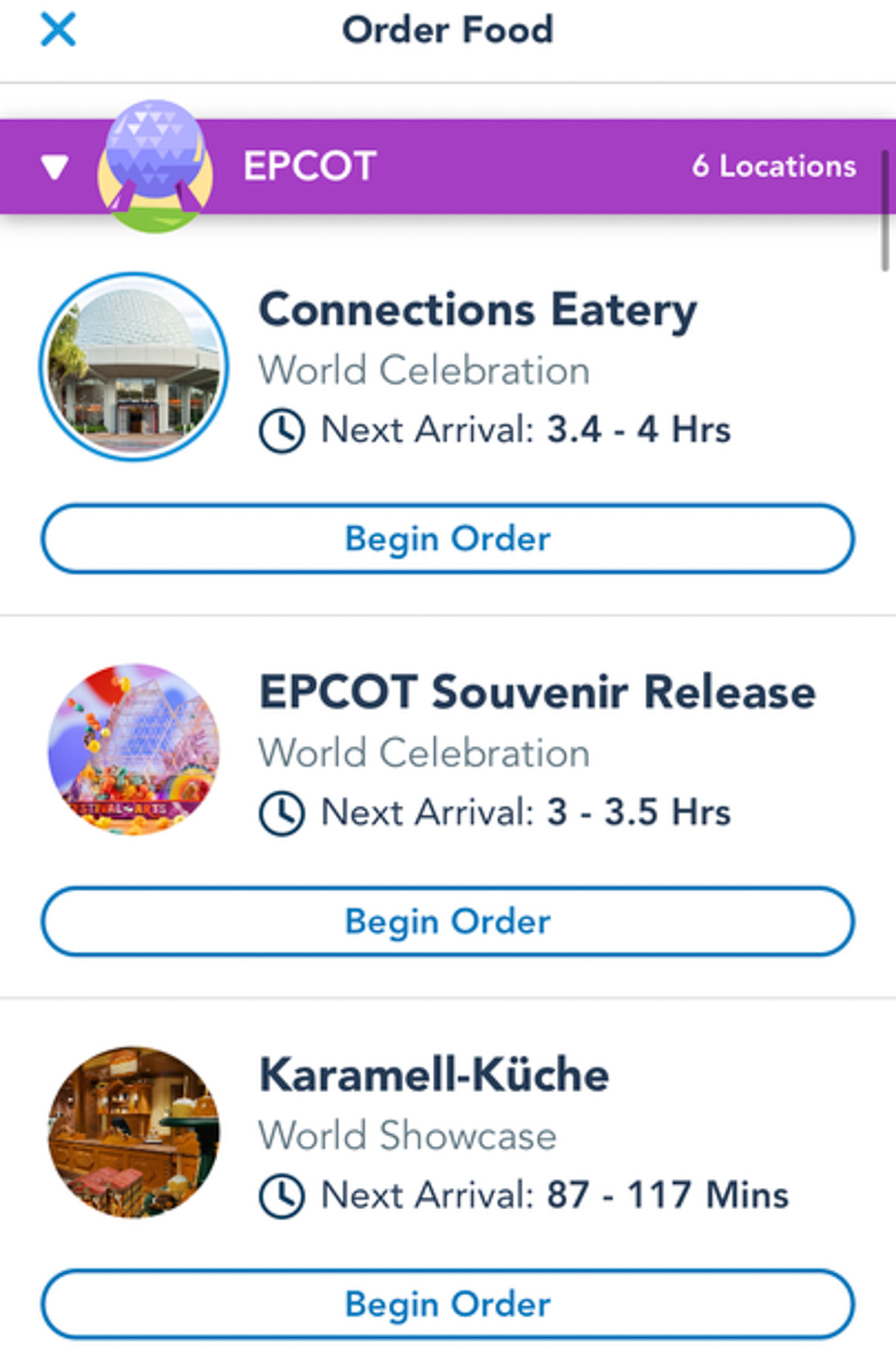
Task: Open EPCOT Souvenir Release photo
Action: tap(134, 750)
